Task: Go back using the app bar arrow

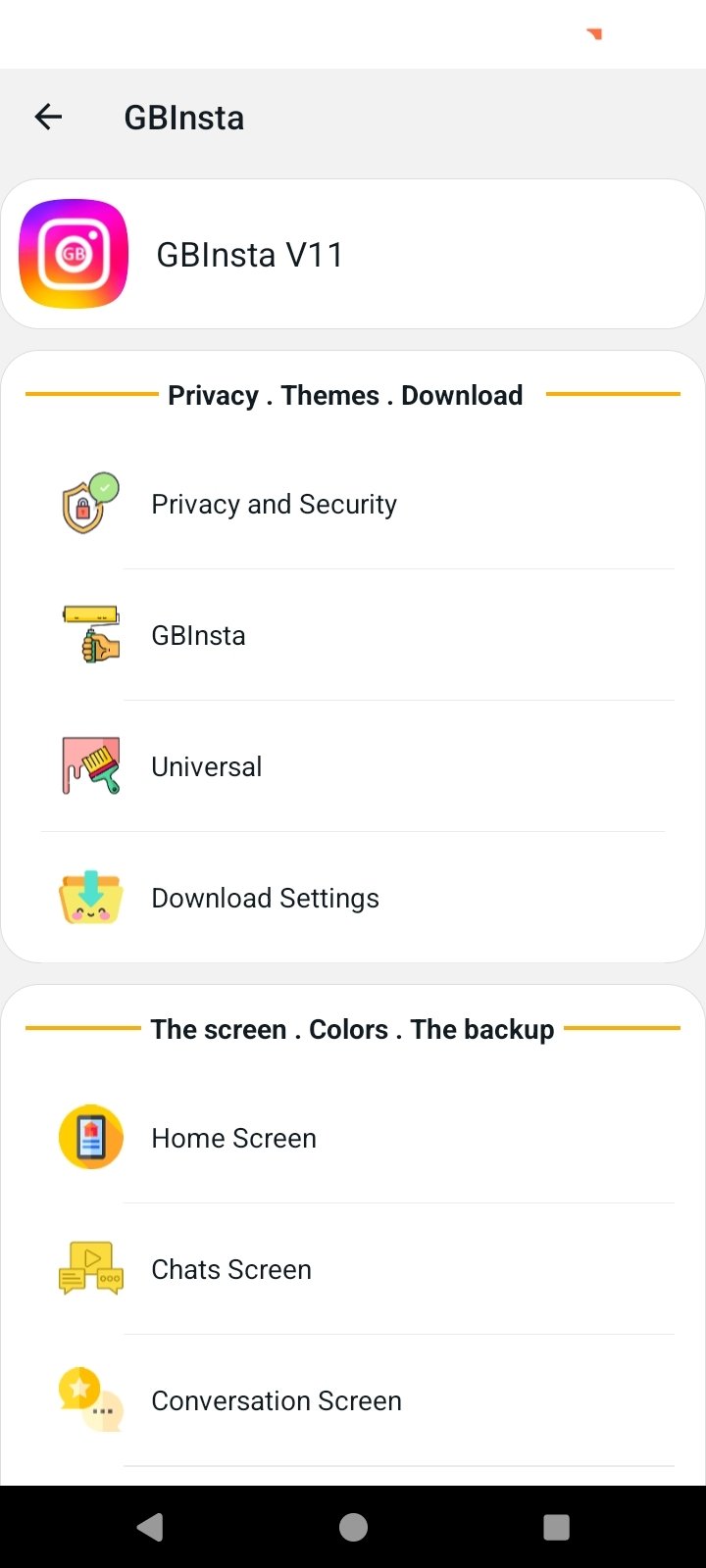Action: [x=48, y=118]
